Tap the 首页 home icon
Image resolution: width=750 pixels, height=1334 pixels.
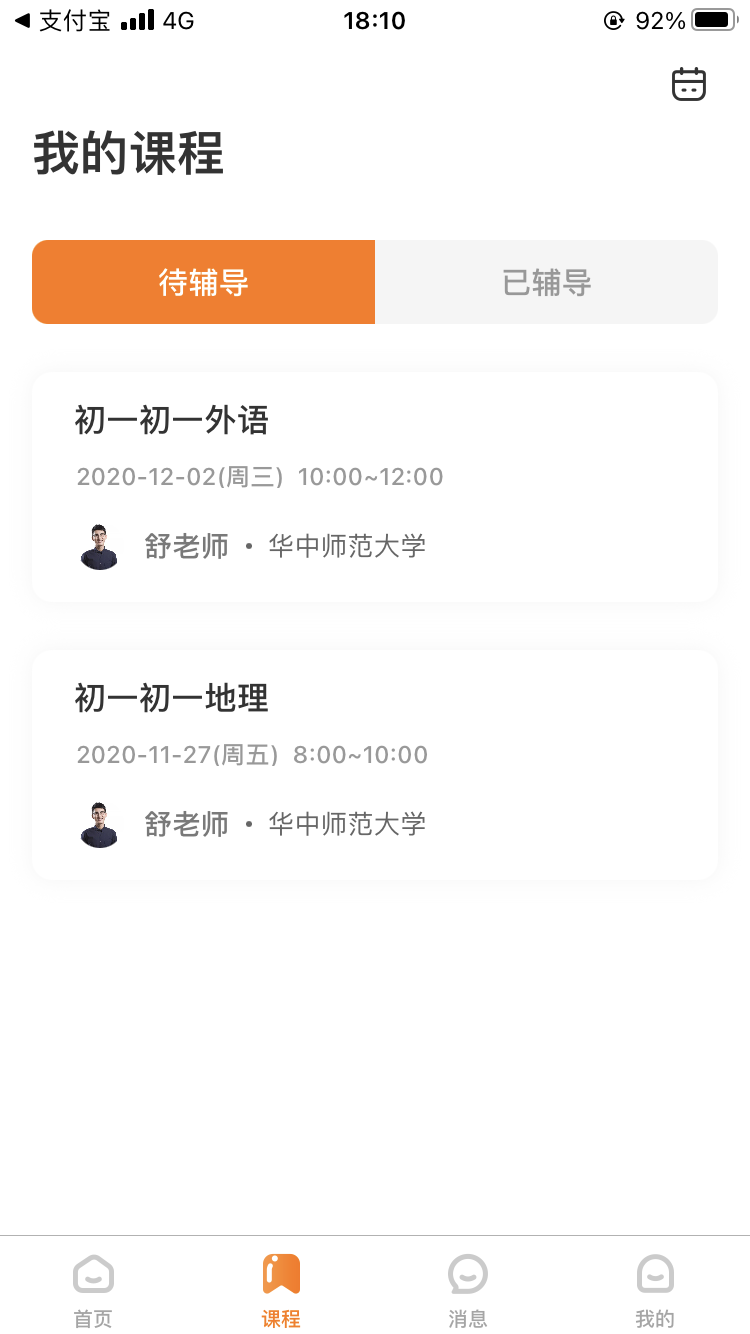coord(93,1276)
